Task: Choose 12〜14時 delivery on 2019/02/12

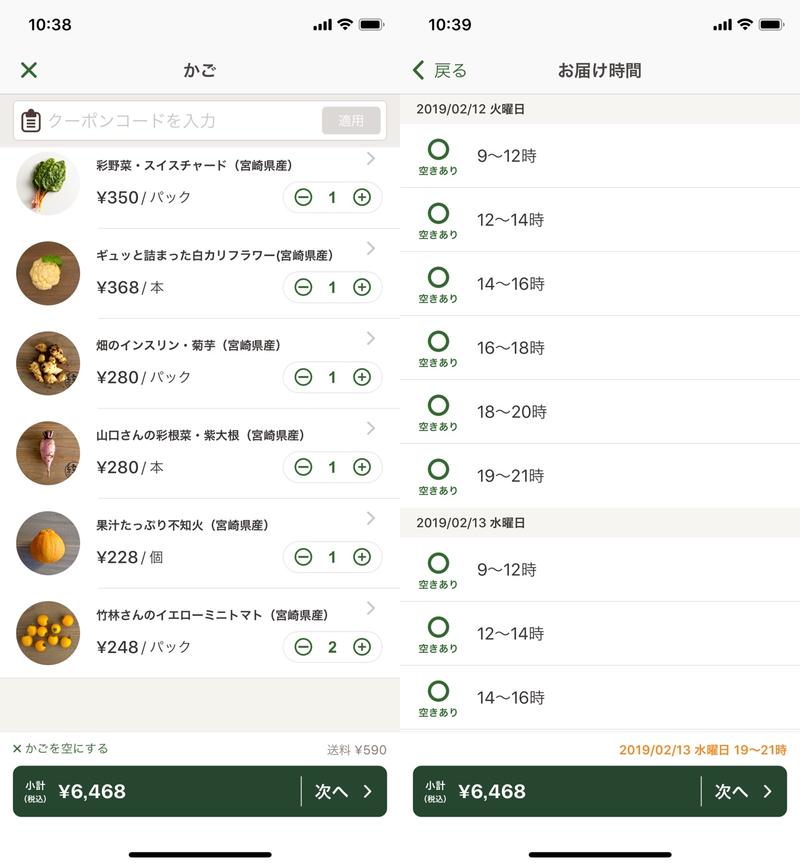Action: (x=600, y=220)
